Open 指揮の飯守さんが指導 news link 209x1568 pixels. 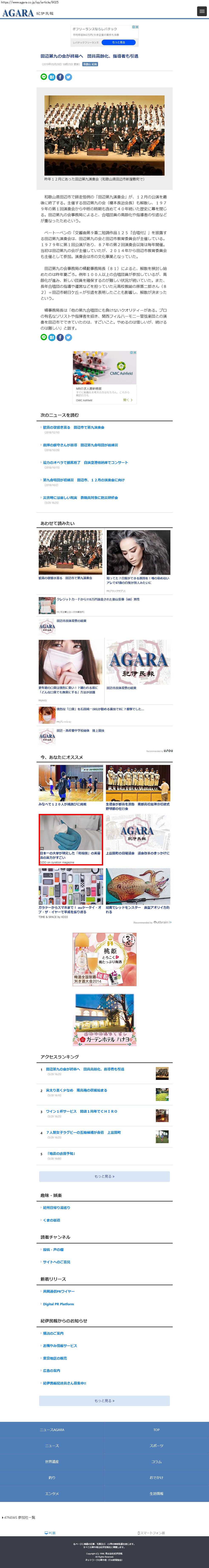[x=80, y=445]
